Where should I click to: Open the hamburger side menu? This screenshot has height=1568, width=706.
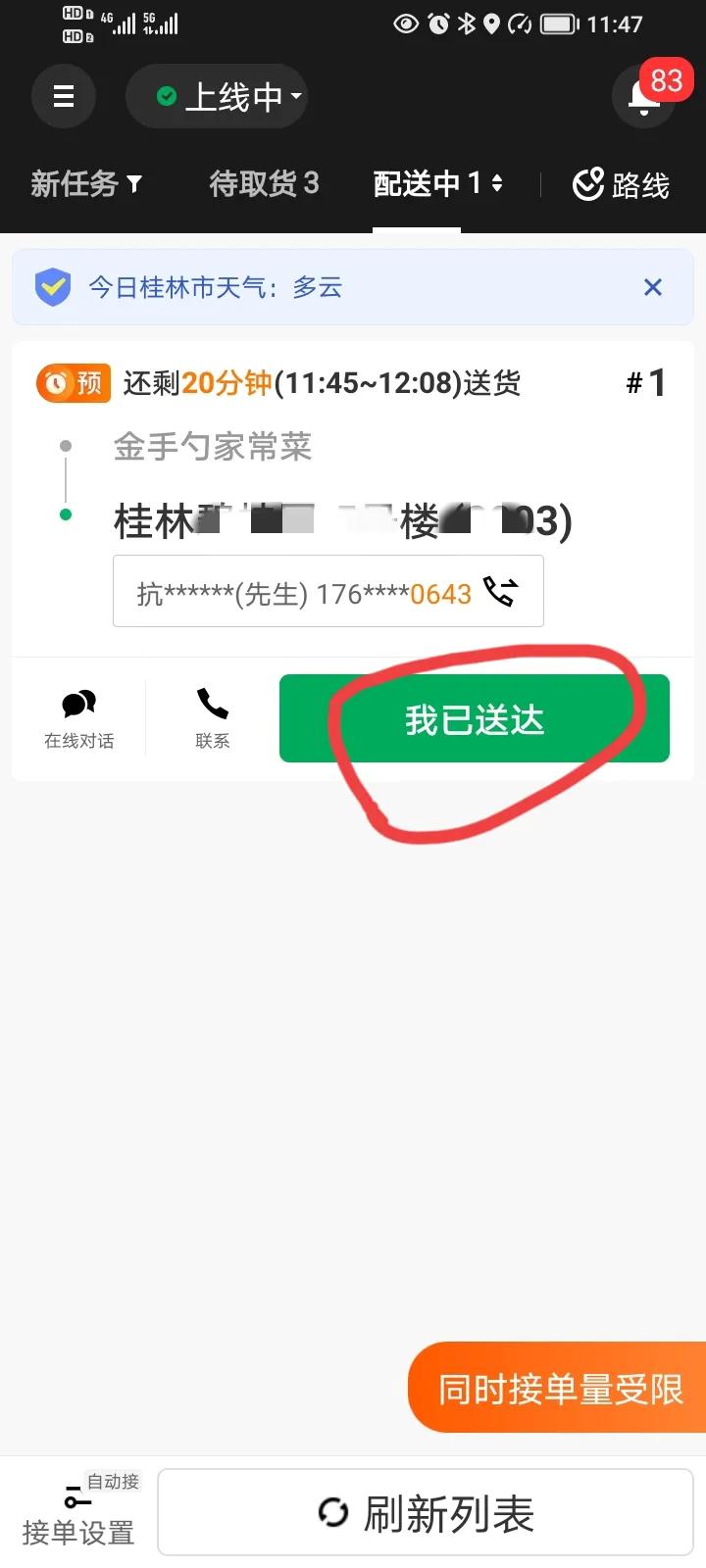(64, 96)
